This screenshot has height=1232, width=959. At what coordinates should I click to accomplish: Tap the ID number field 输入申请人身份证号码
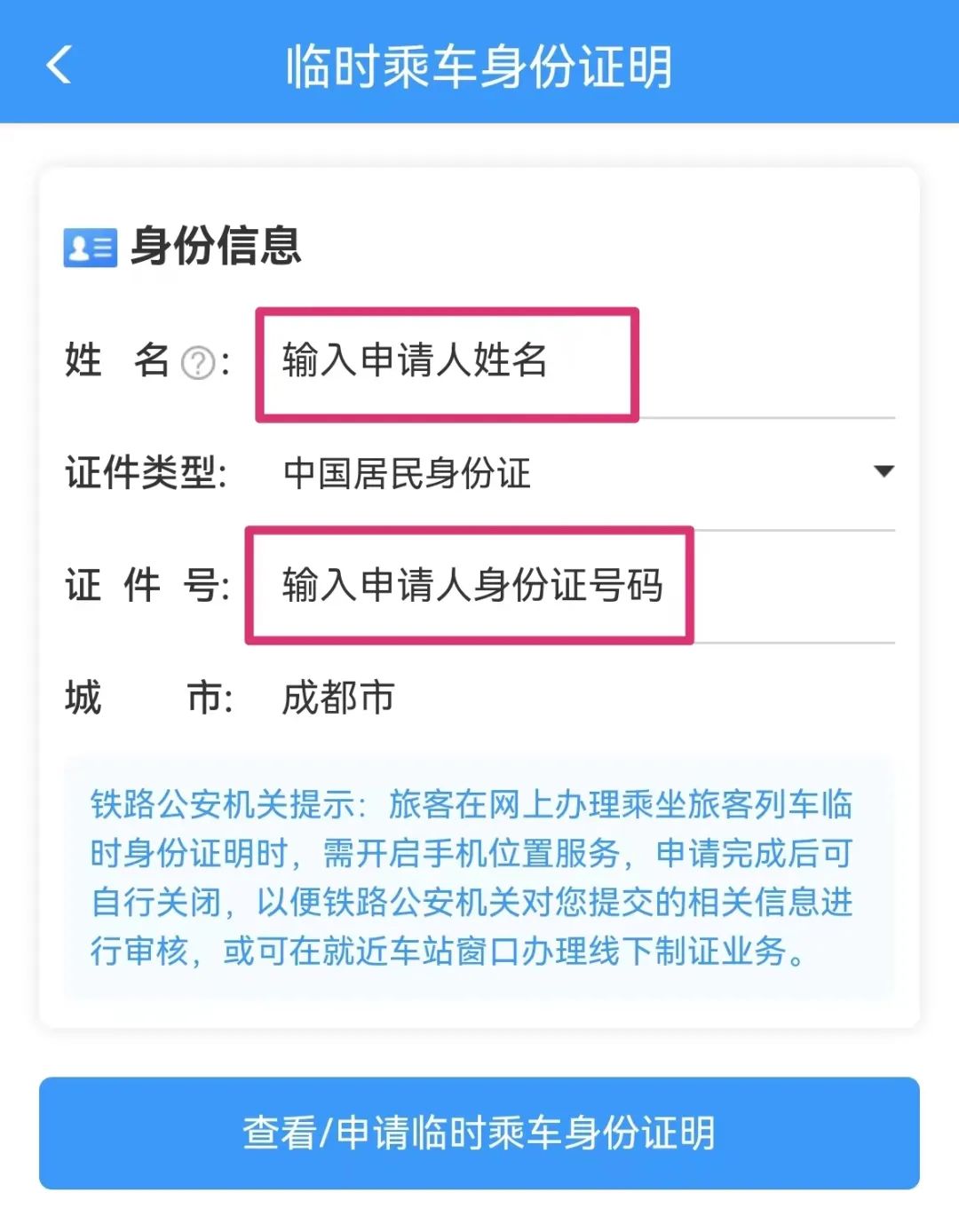click(x=471, y=584)
